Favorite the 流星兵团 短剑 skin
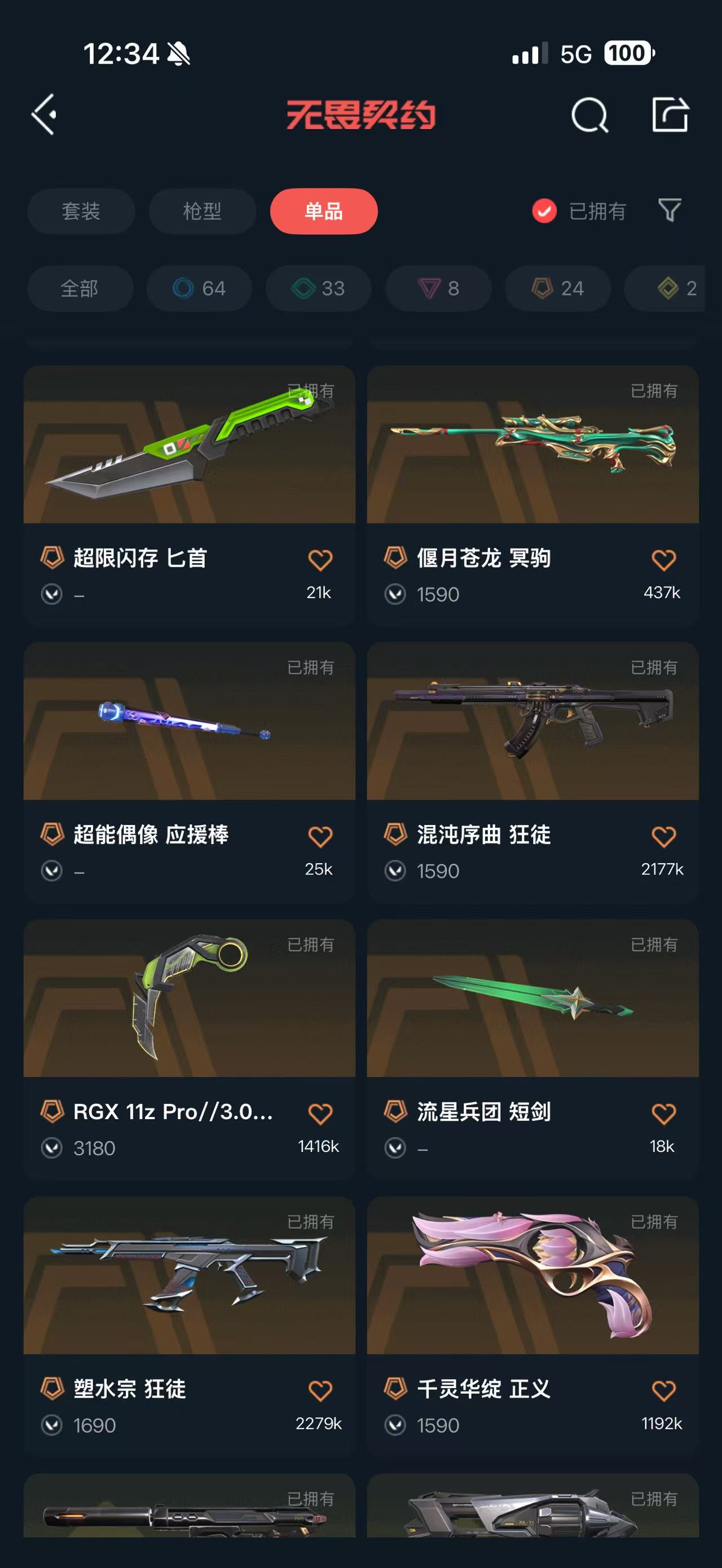 663,1114
